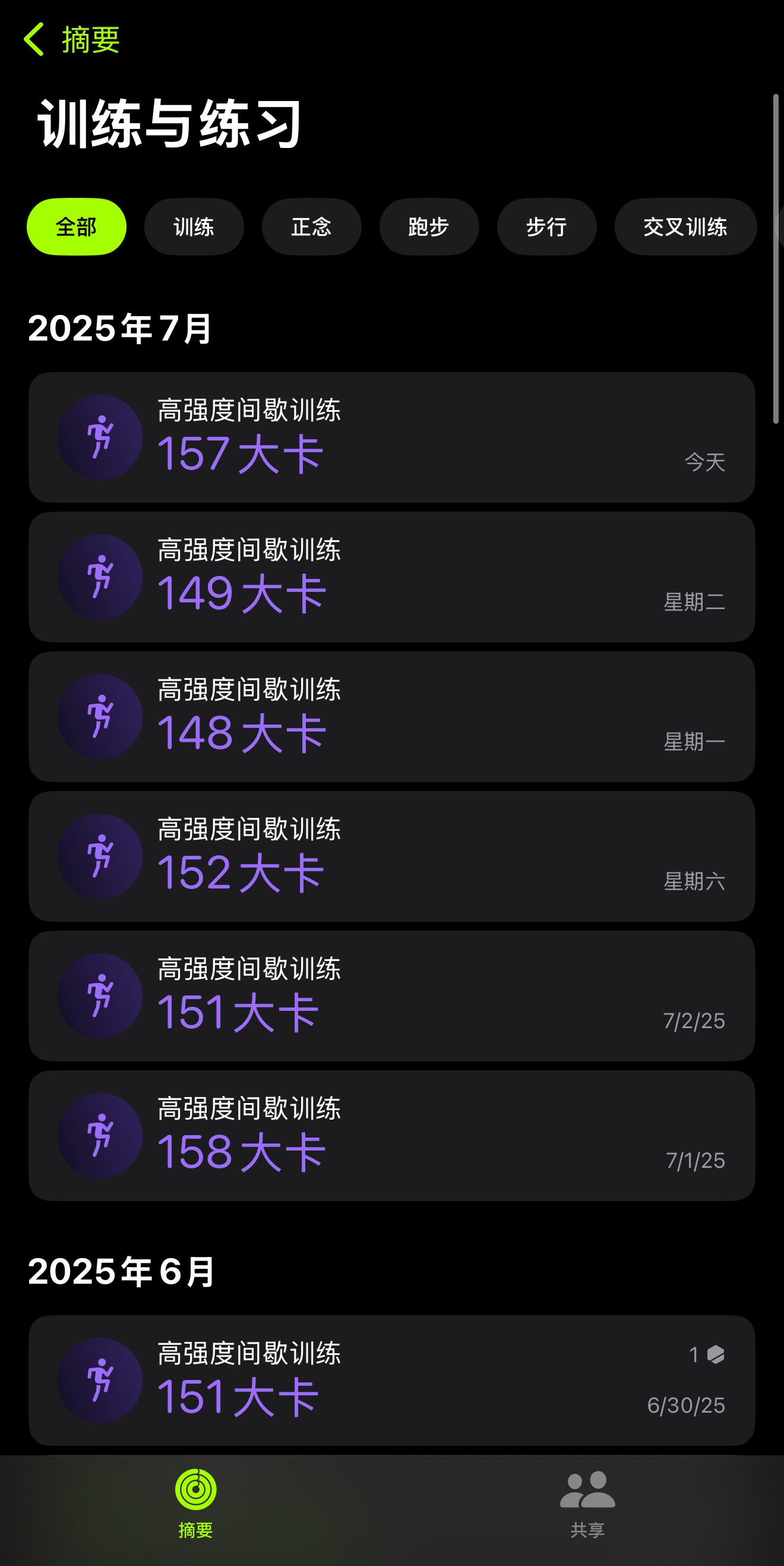784x1566 pixels.
Task: Show only 跑步 workouts
Action: pos(429,227)
